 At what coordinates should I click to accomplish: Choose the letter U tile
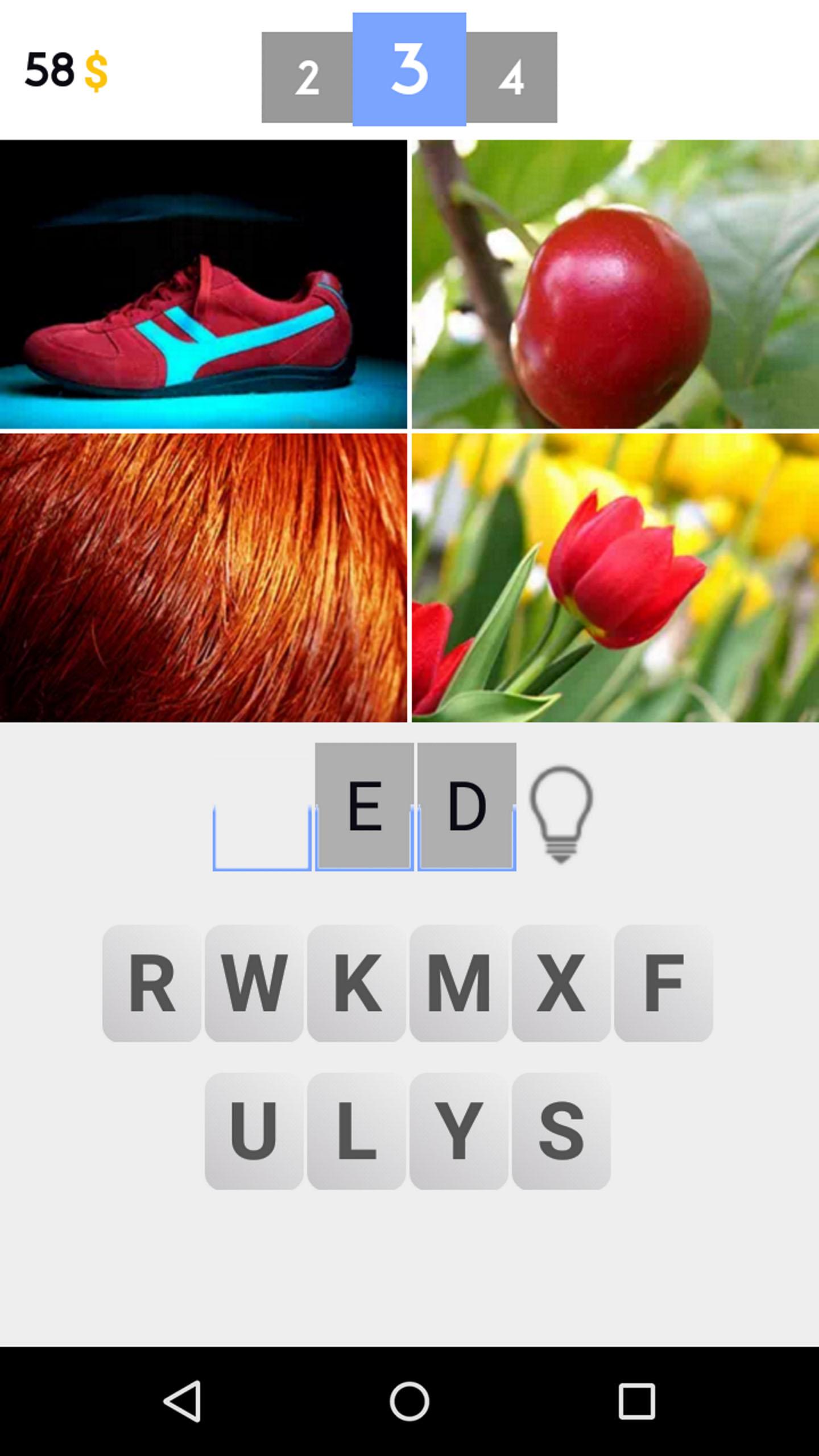(254, 1131)
